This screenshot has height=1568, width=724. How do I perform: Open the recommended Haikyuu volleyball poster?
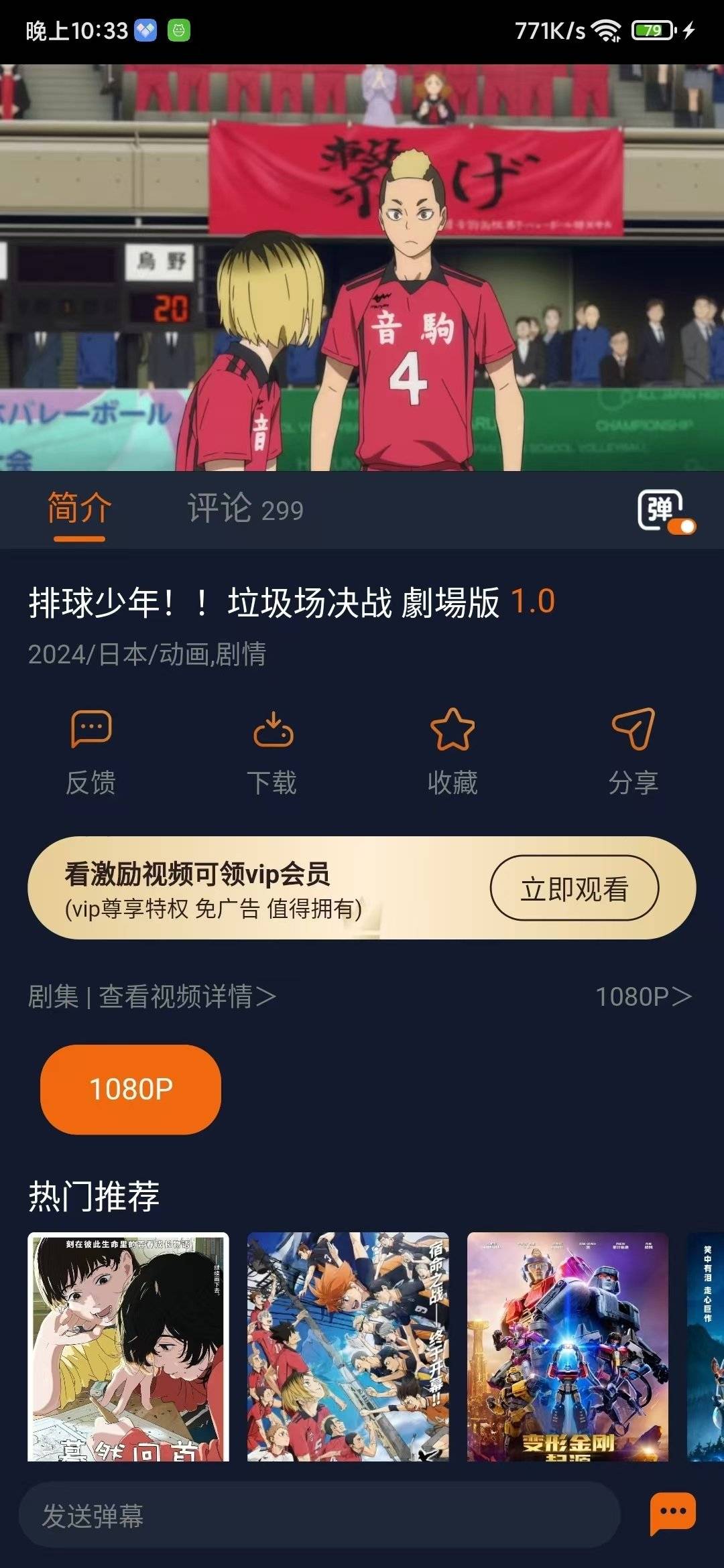(x=348, y=1346)
